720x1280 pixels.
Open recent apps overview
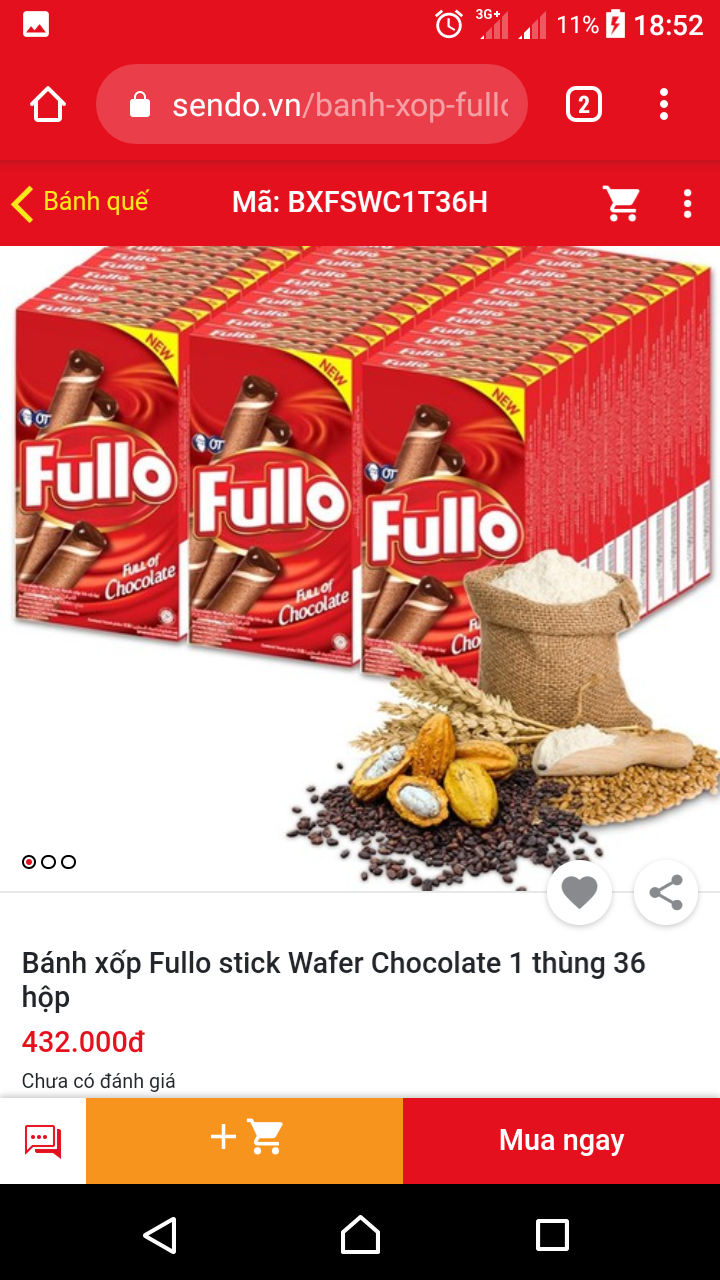tap(552, 1235)
